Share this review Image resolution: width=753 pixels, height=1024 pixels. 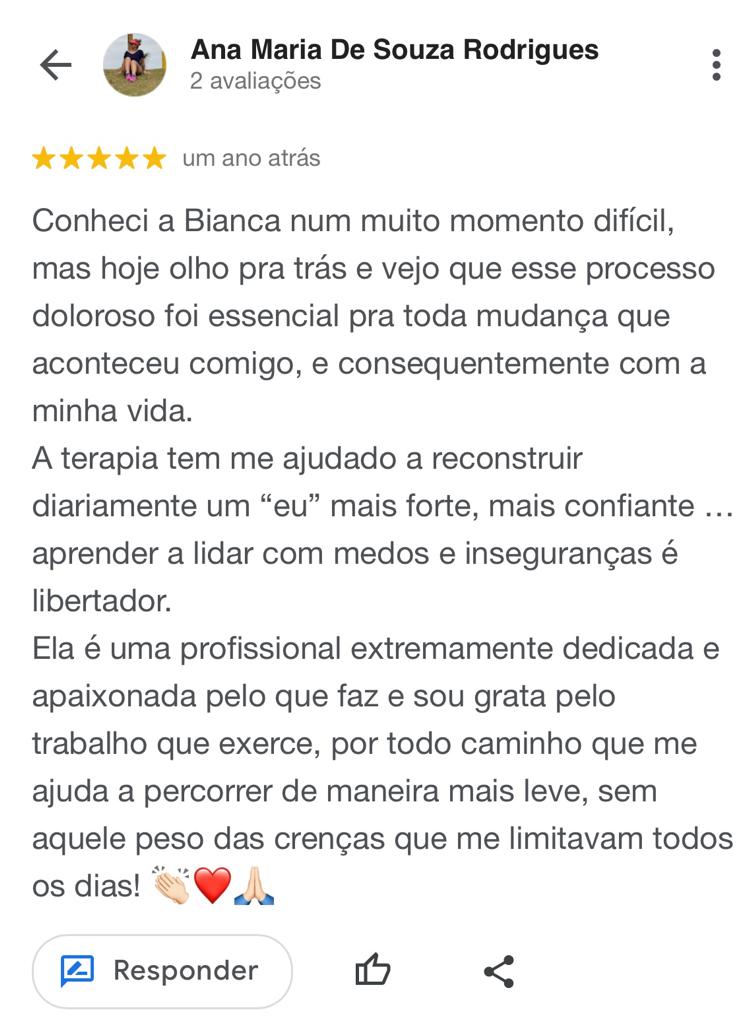coord(498,971)
